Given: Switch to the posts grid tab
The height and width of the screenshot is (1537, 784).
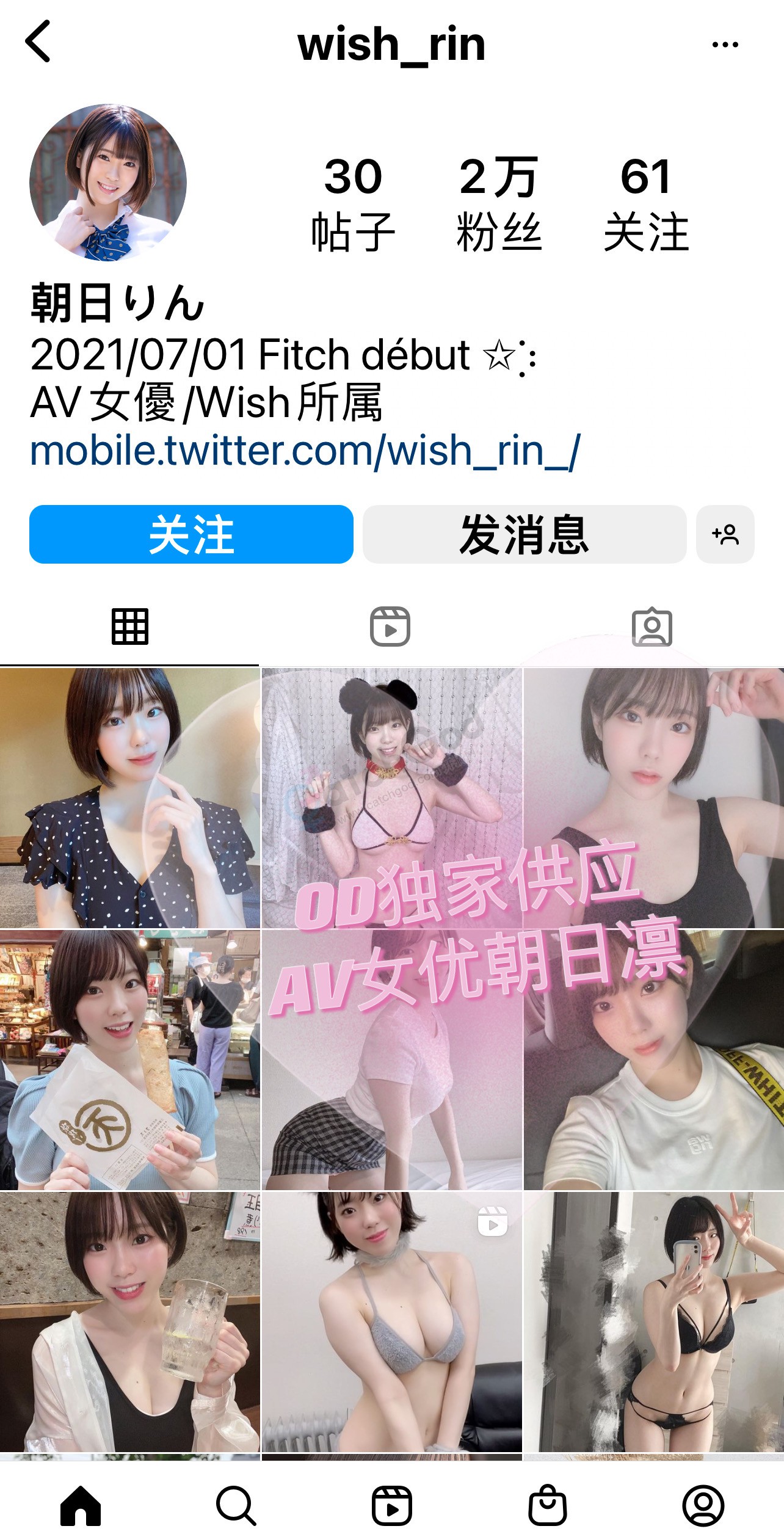Looking at the screenshot, I should (129, 627).
